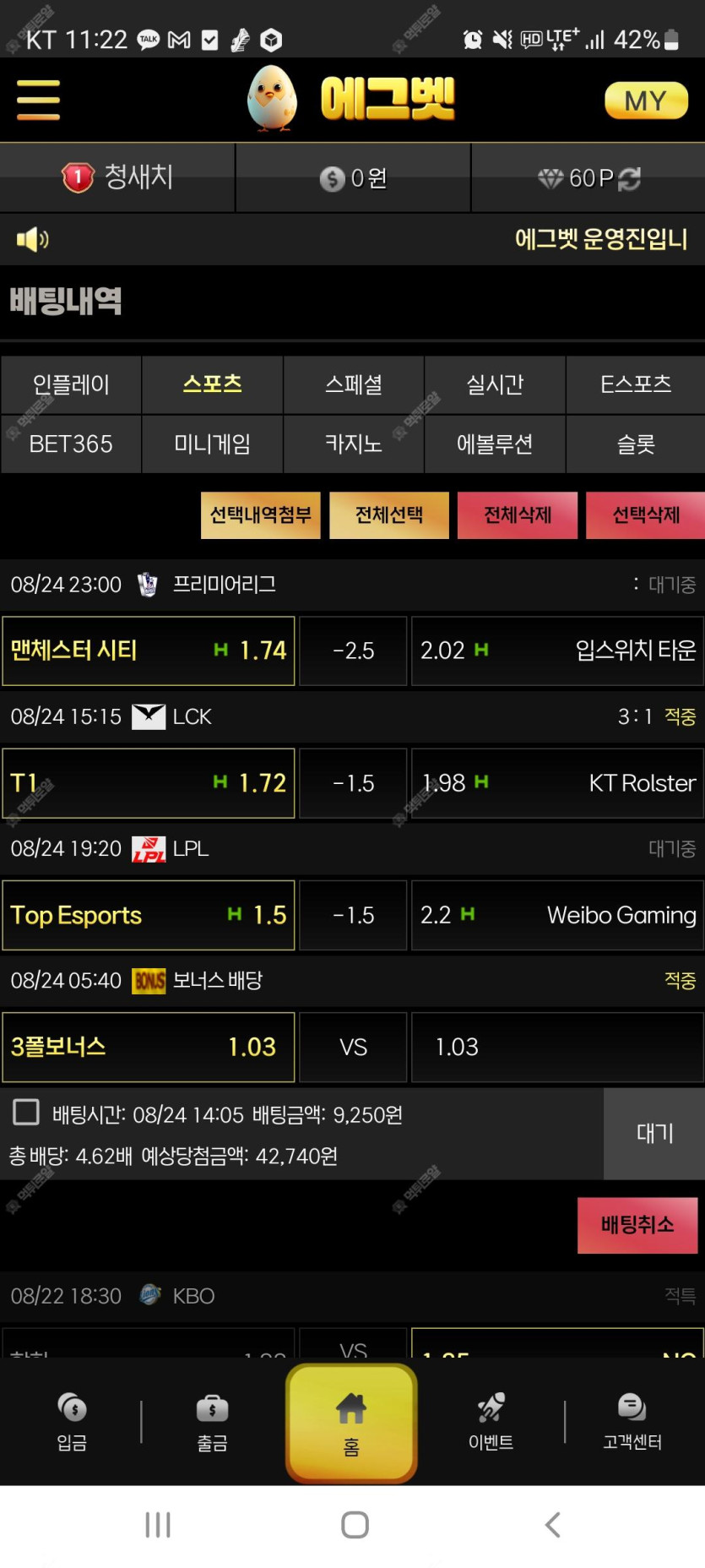
Task: Select the 미니게임 tab
Action: click(x=212, y=444)
